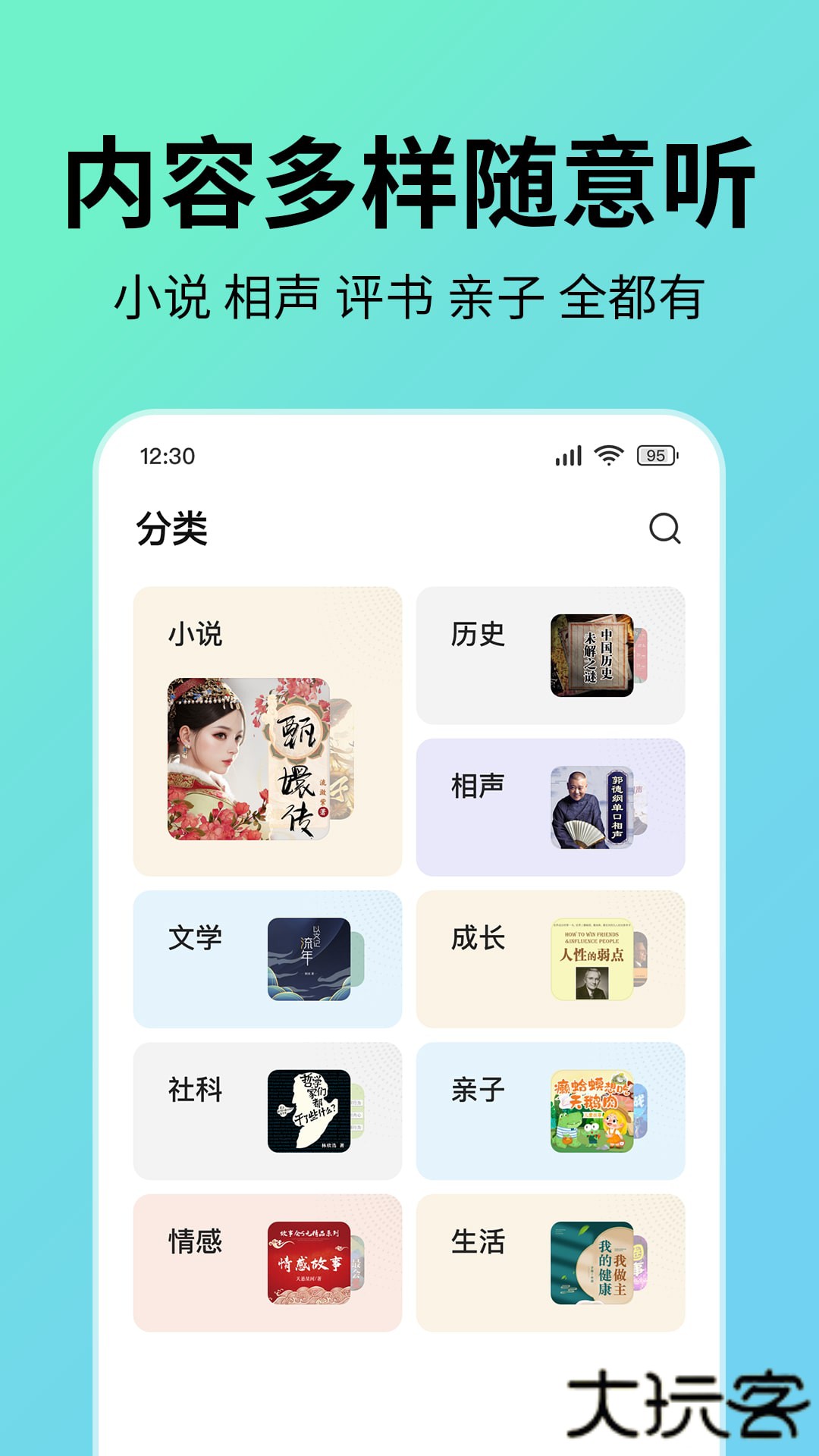The image size is (819, 1456).
Task: Tap the 癞蛤蟆想吃天鹅肉 cover in 亲子 card
Action: pyautogui.click(x=591, y=1109)
